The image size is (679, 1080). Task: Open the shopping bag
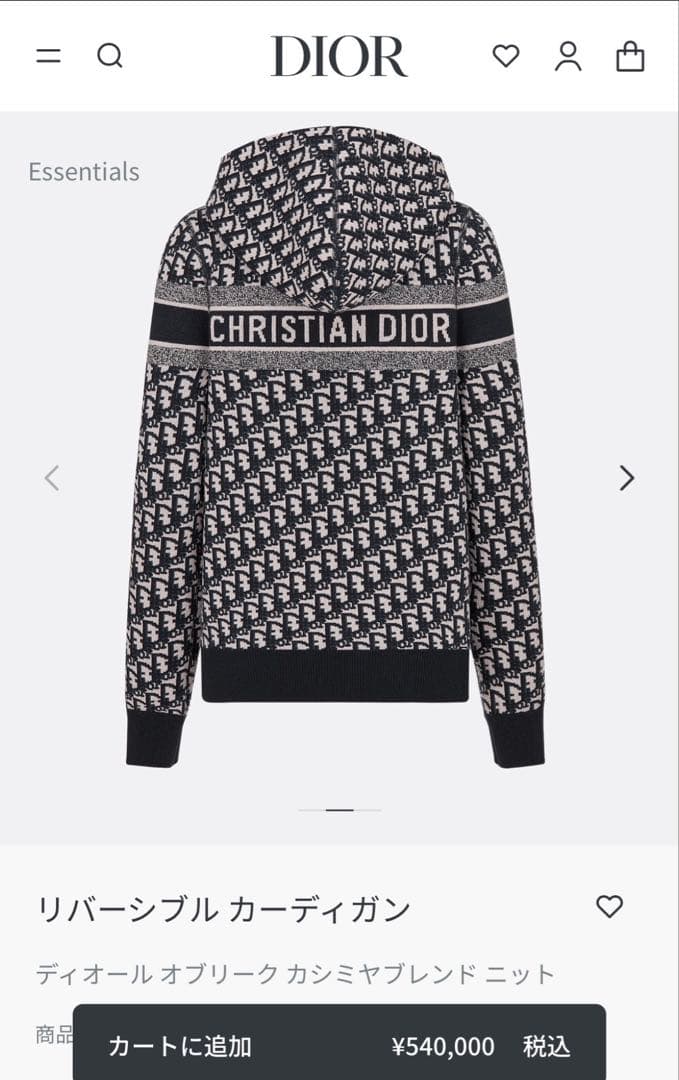click(630, 56)
